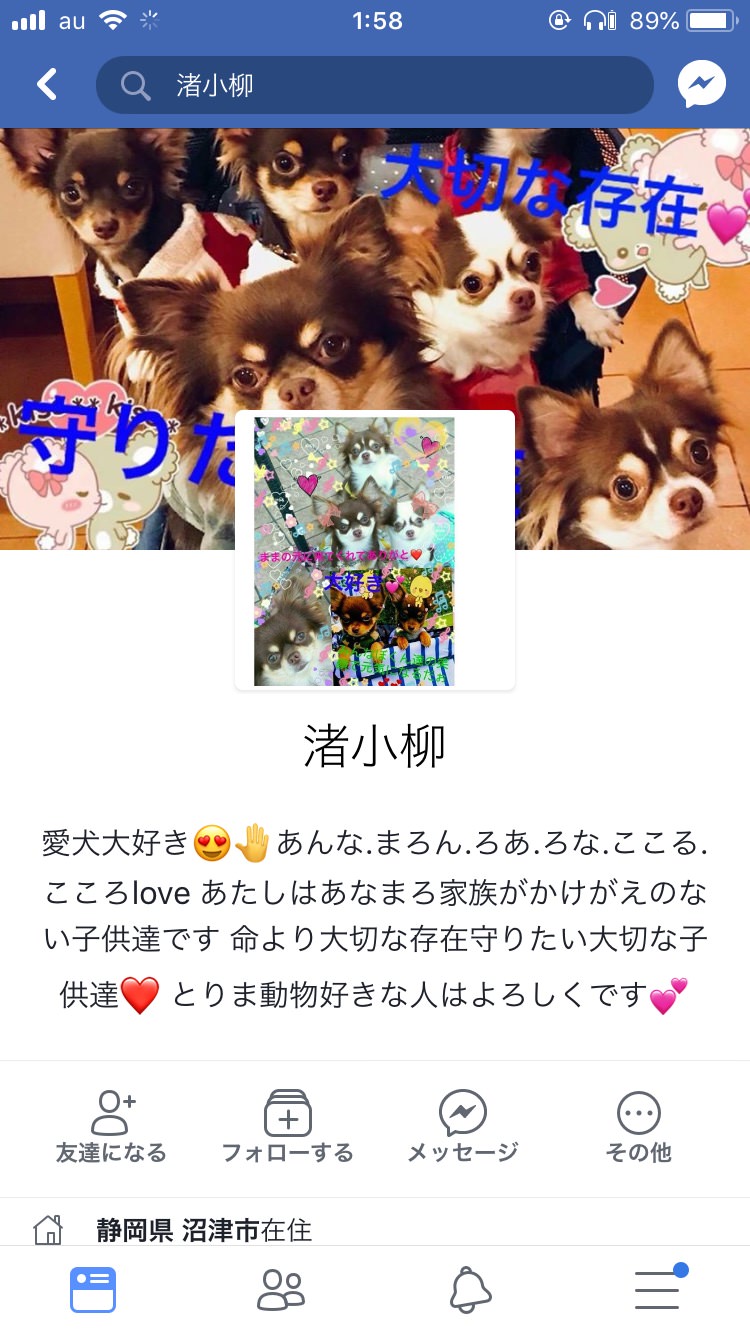Open the notifications bell tab

tap(469, 1290)
